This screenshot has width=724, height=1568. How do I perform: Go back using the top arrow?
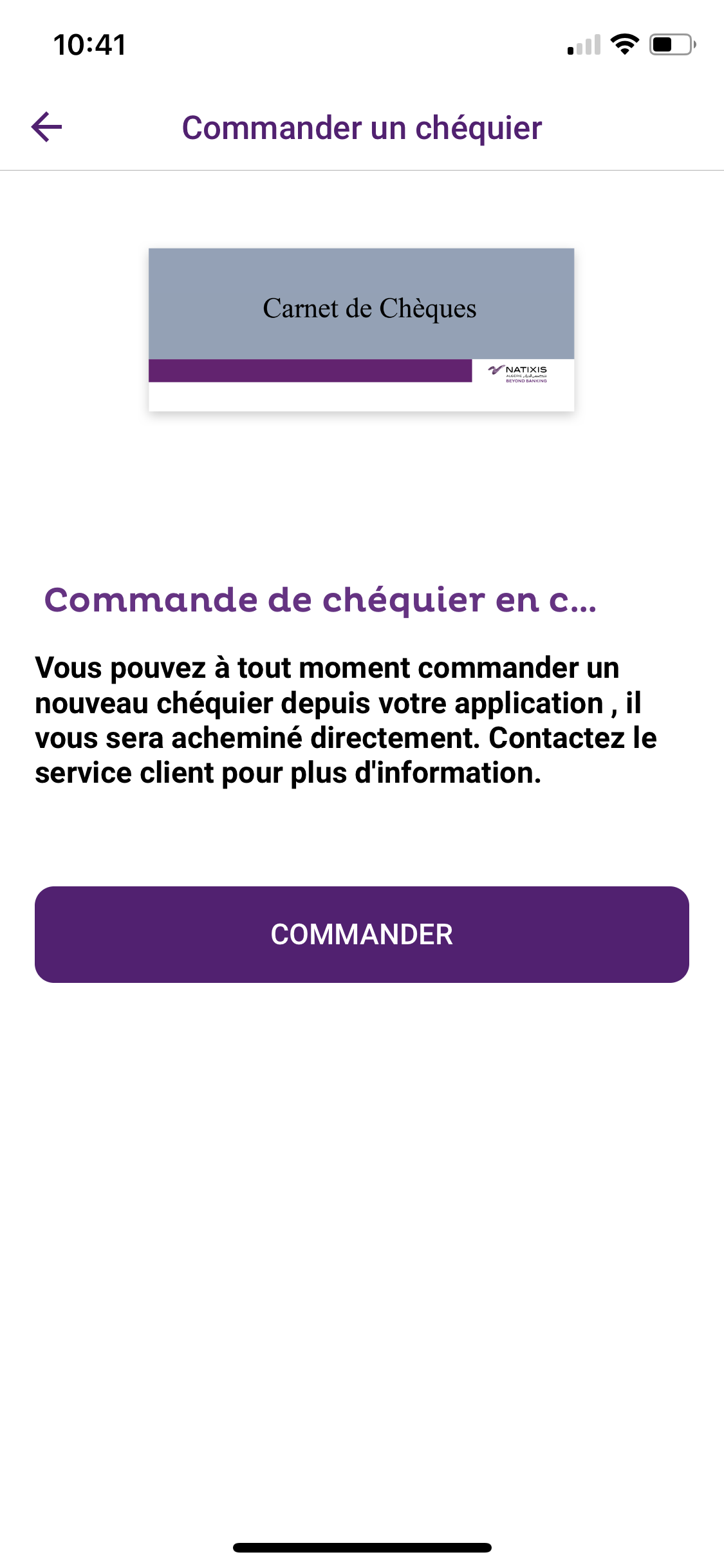tap(47, 127)
